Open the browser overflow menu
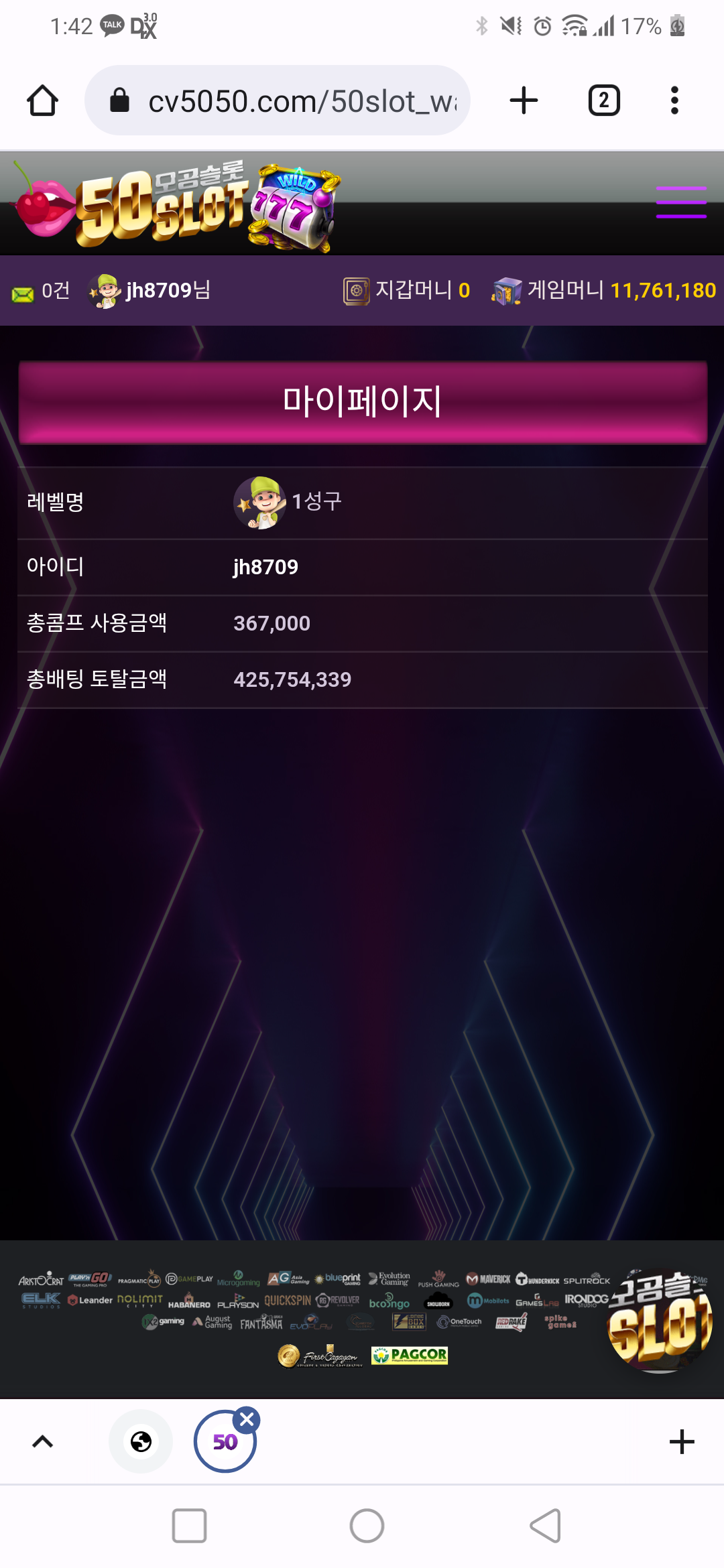The image size is (724, 1568). coord(674,101)
